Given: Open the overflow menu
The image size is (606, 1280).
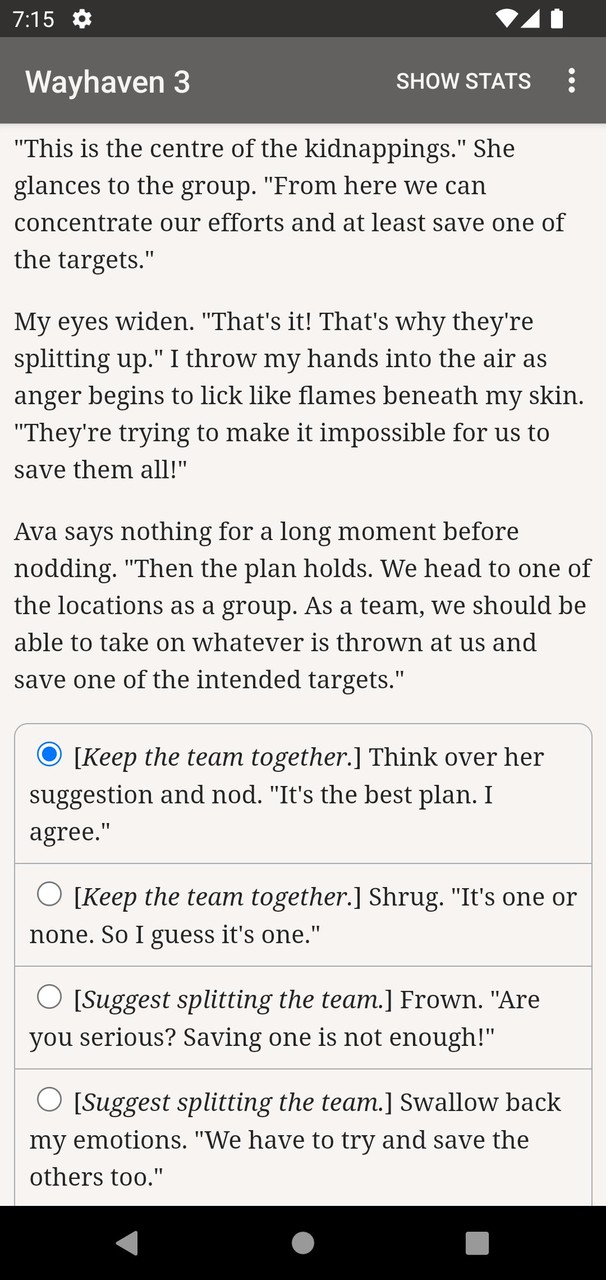Looking at the screenshot, I should point(571,81).
